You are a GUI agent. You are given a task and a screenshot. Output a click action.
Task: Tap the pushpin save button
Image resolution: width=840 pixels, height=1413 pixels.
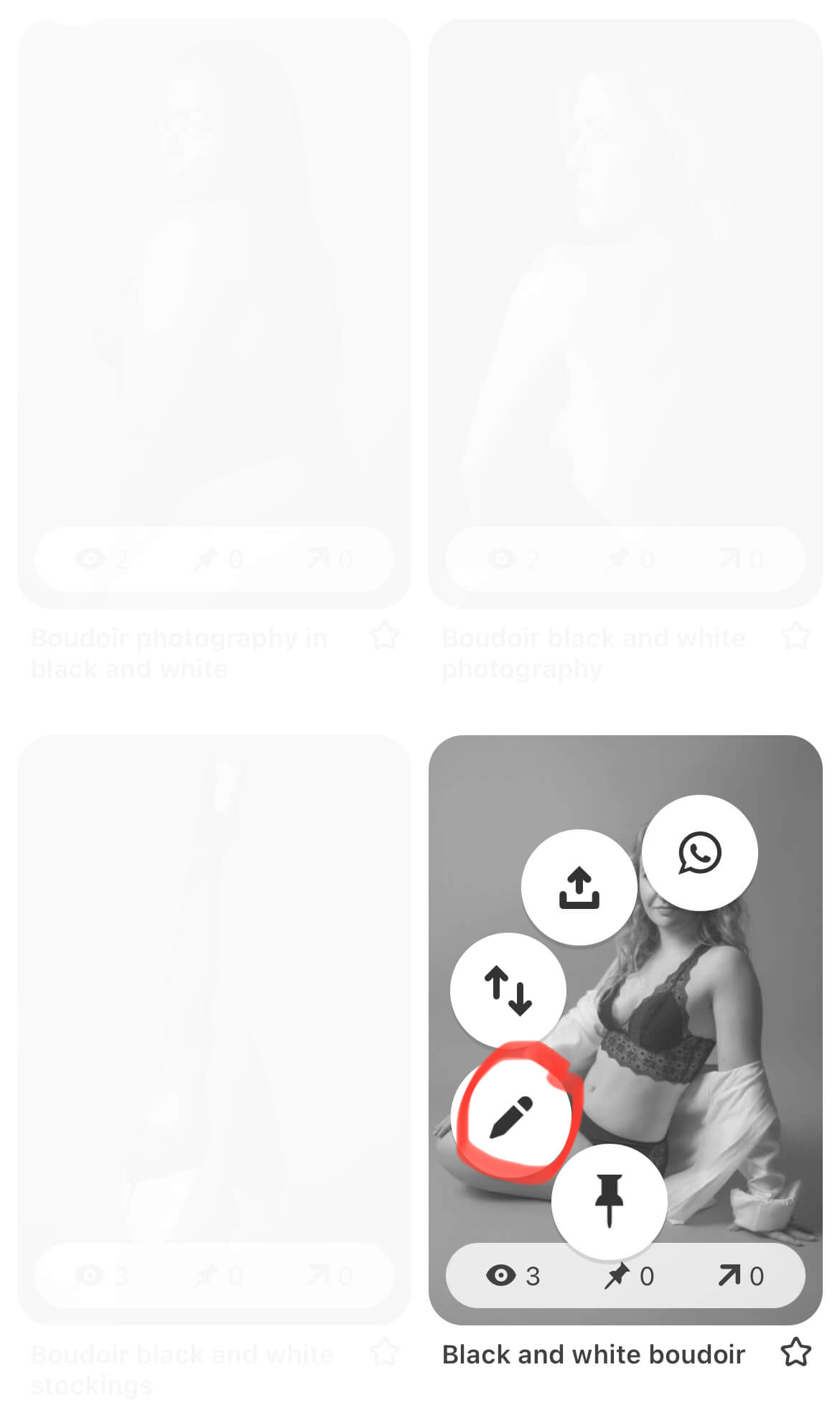610,1202
